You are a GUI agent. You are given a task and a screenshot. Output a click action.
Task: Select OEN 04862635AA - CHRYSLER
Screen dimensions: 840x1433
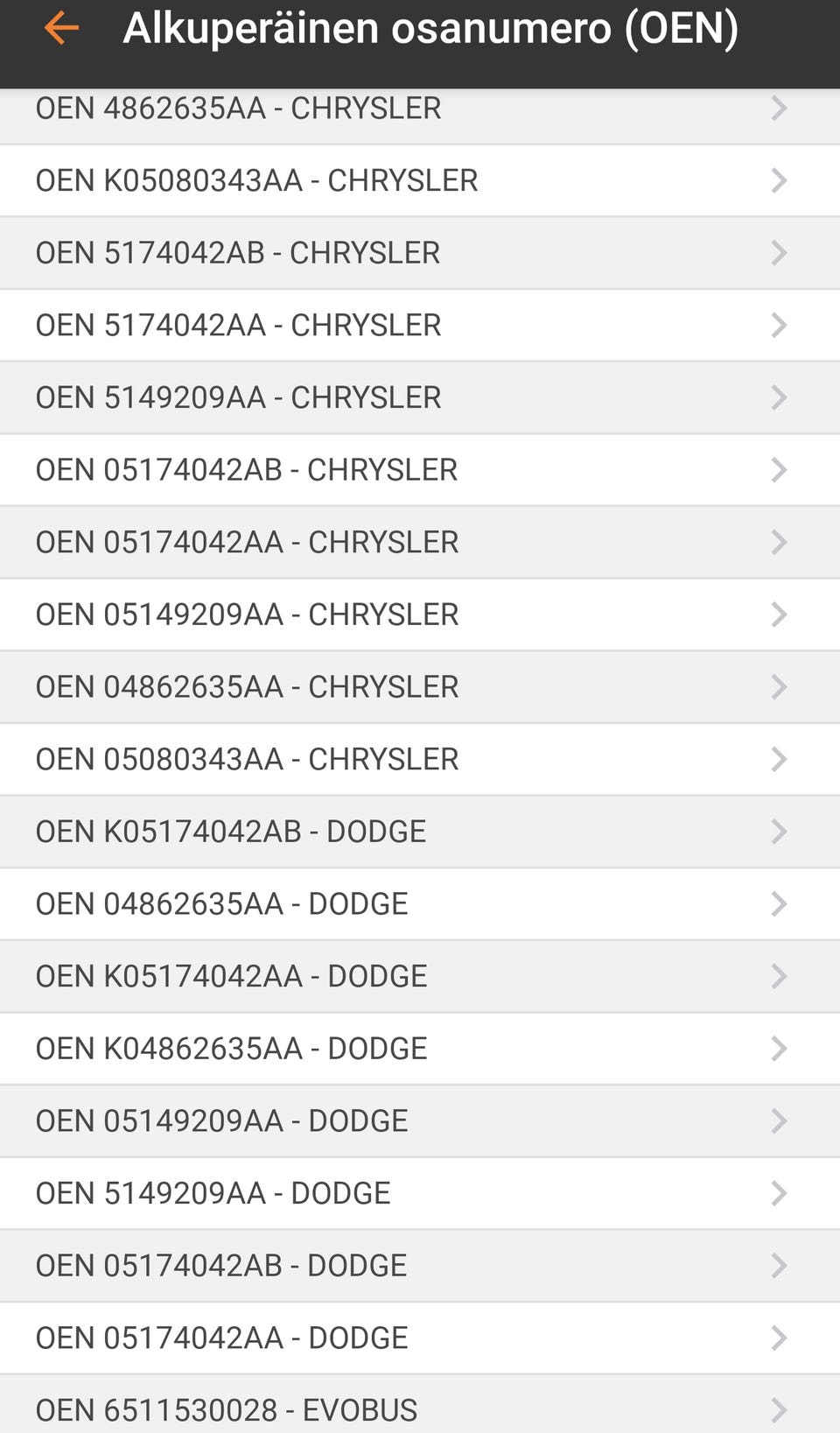pyautogui.click(x=420, y=688)
